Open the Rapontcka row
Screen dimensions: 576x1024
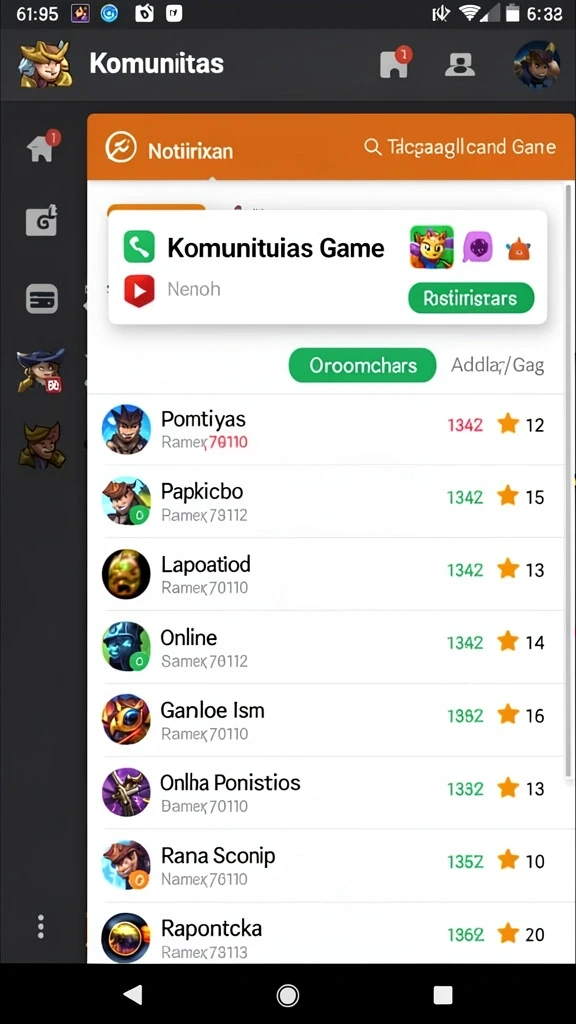coord(325,933)
